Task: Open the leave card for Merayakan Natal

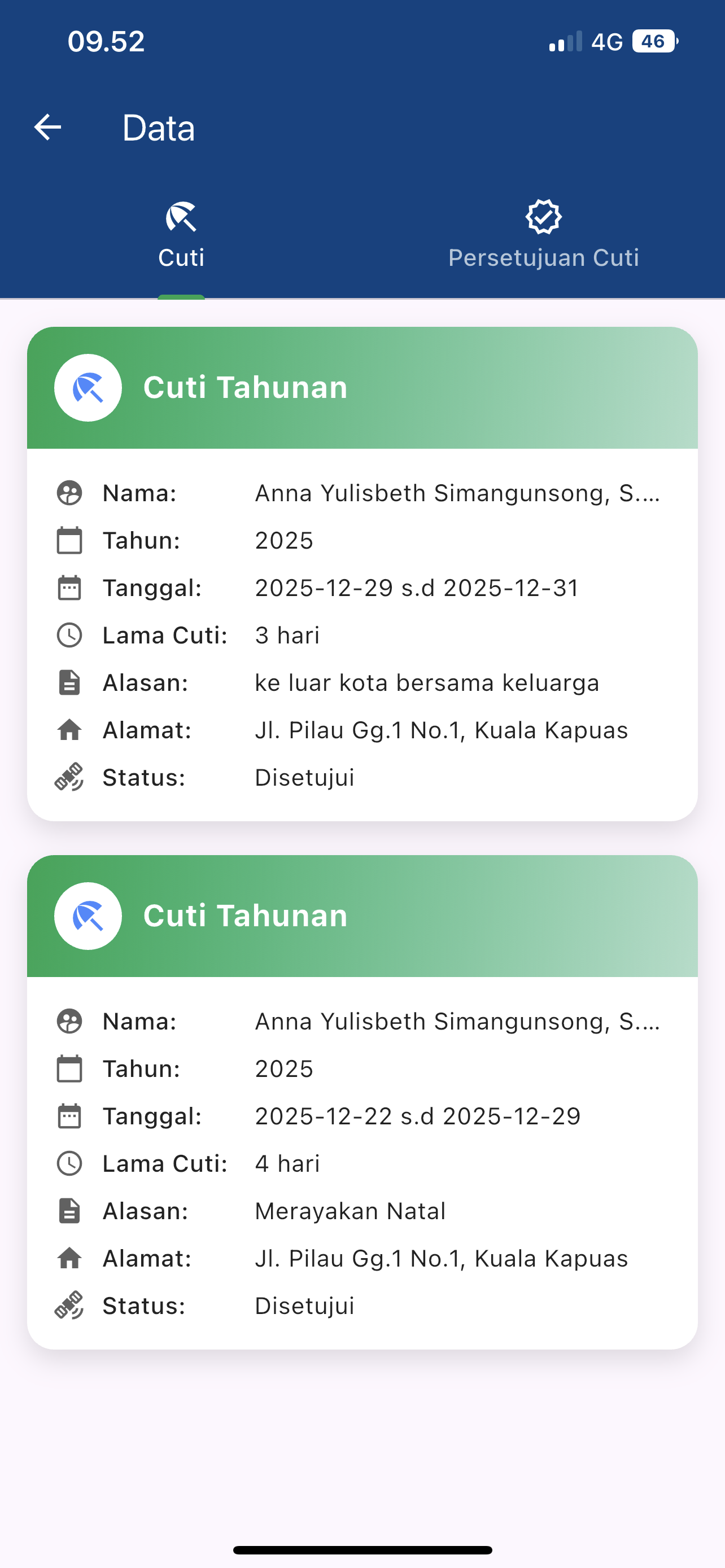Action: [x=362, y=1102]
